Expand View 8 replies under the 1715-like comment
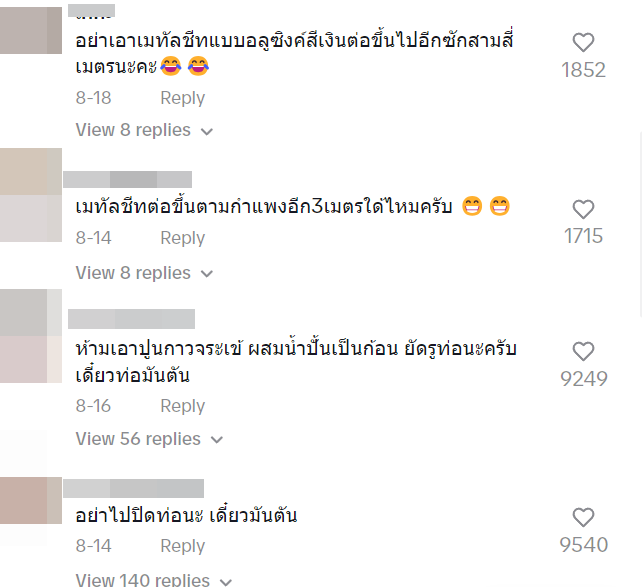642x587 pixels. click(x=144, y=273)
